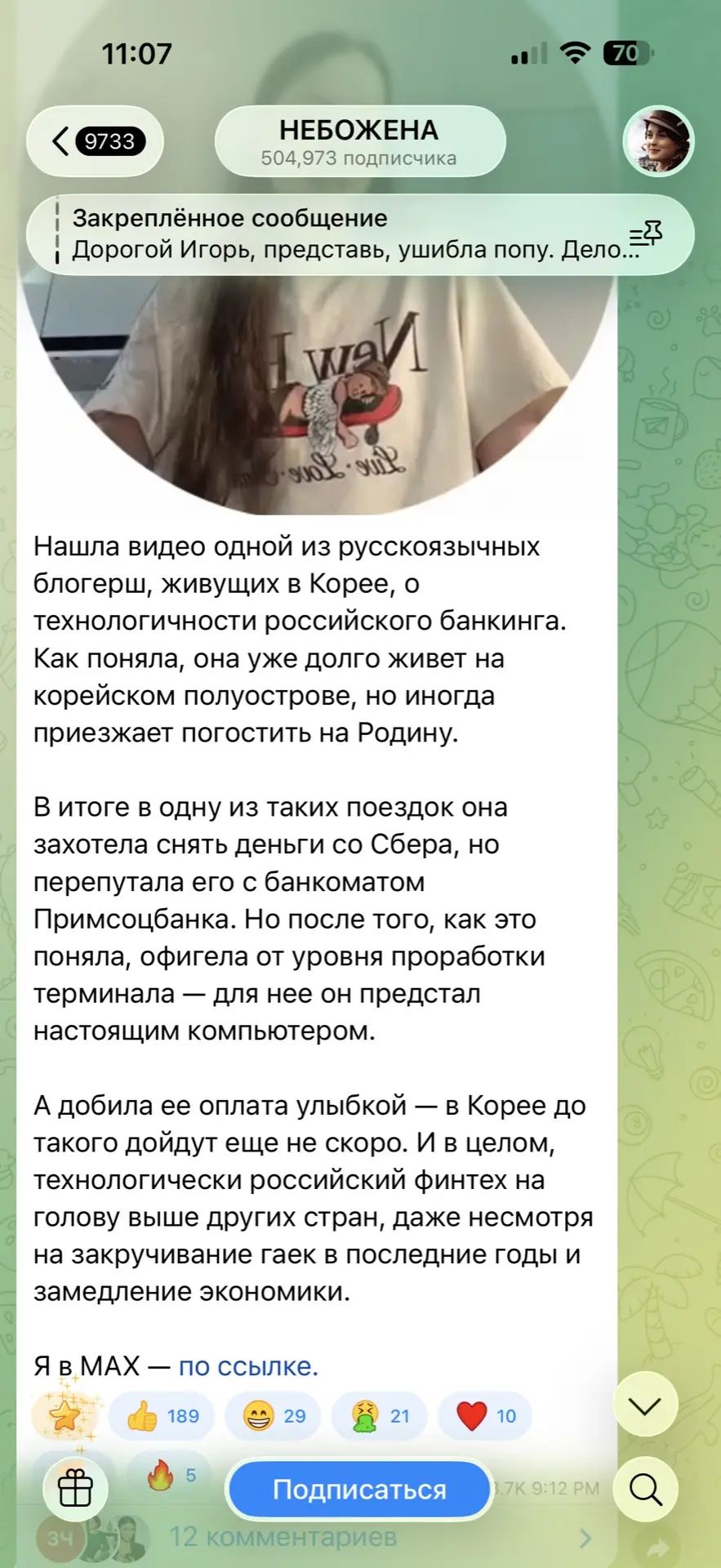The image size is (721, 1568).
Task: React with the thumbs up (189)
Action: click(162, 1415)
